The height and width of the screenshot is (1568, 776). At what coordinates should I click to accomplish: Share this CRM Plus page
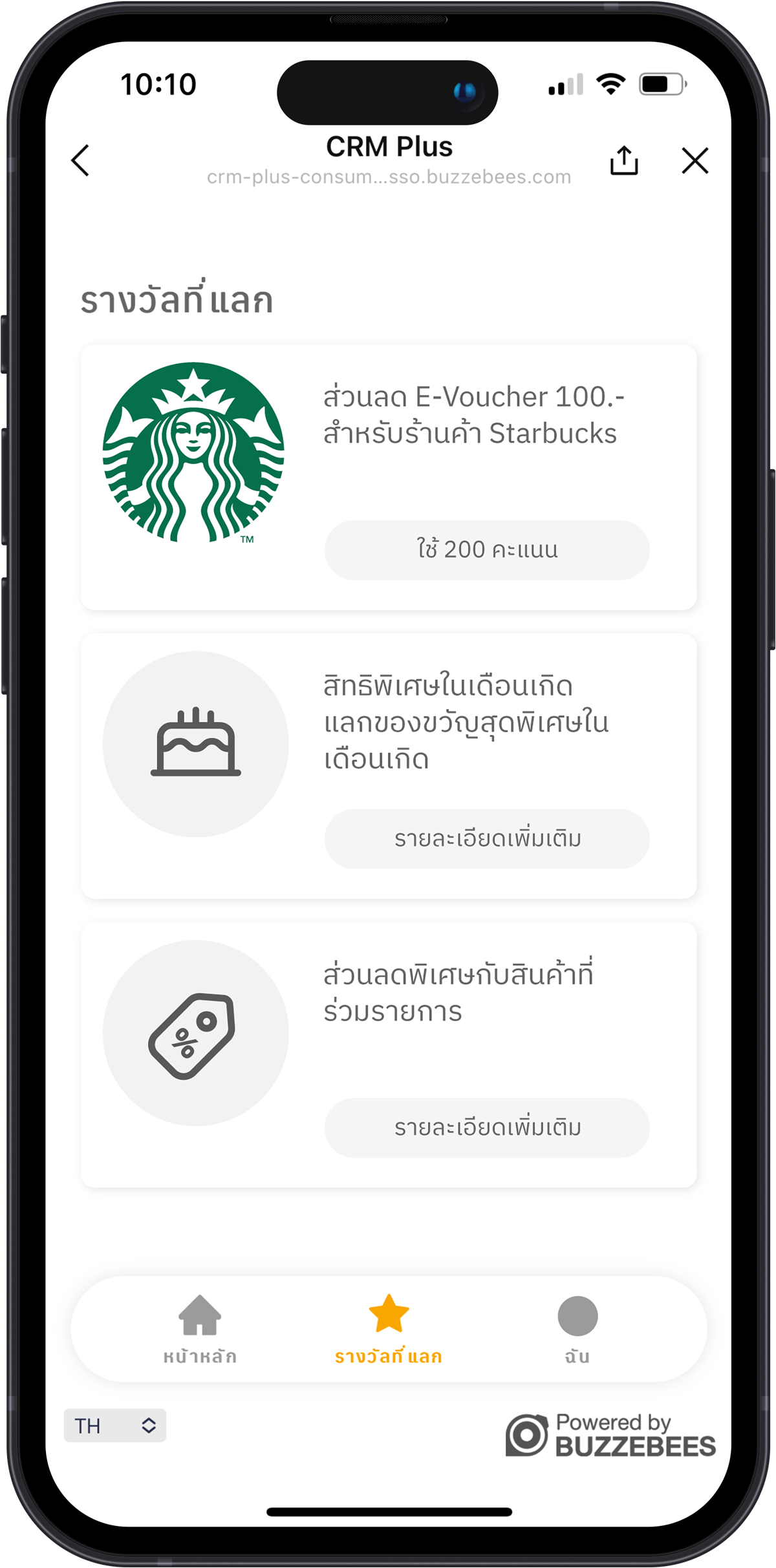(x=624, y=160)
